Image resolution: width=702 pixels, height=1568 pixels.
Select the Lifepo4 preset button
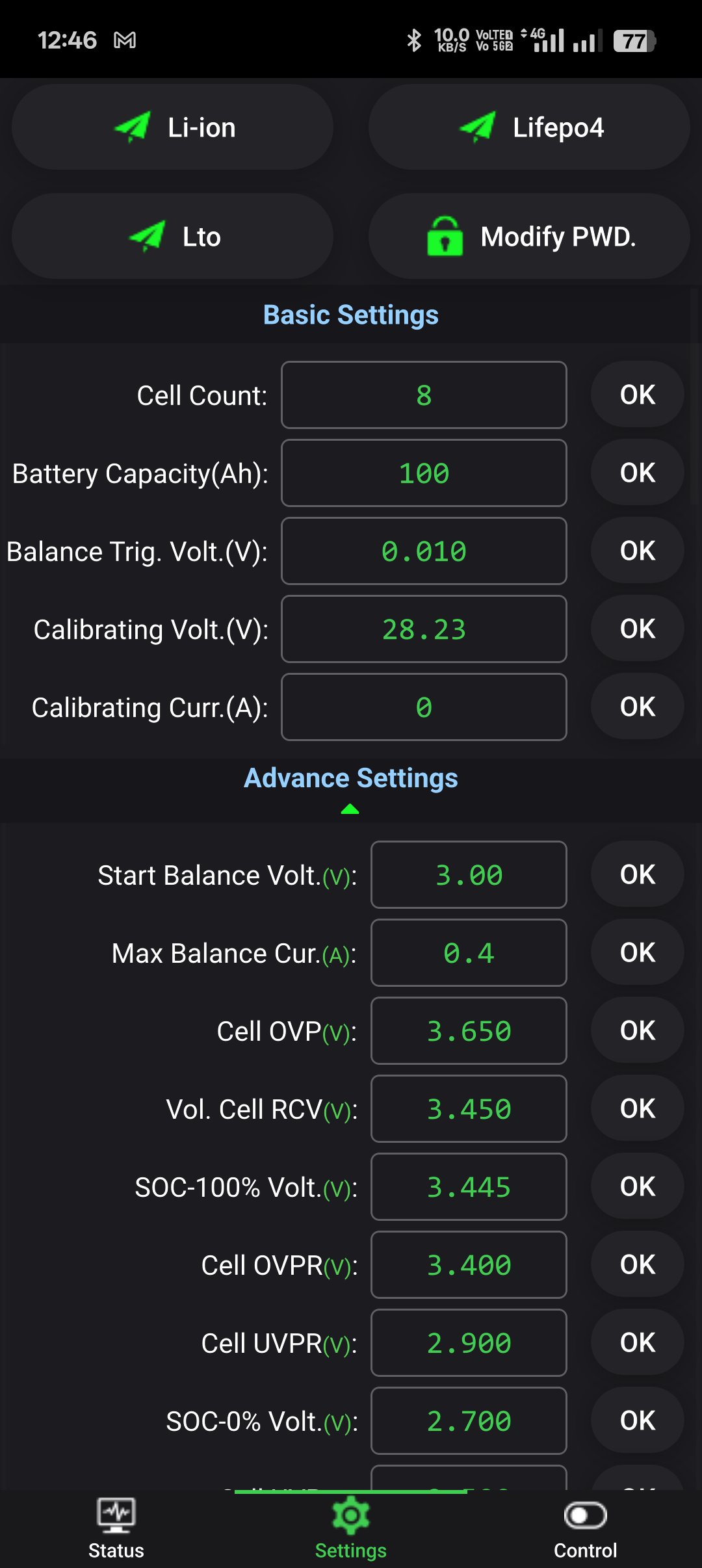[x=529, y=127]
